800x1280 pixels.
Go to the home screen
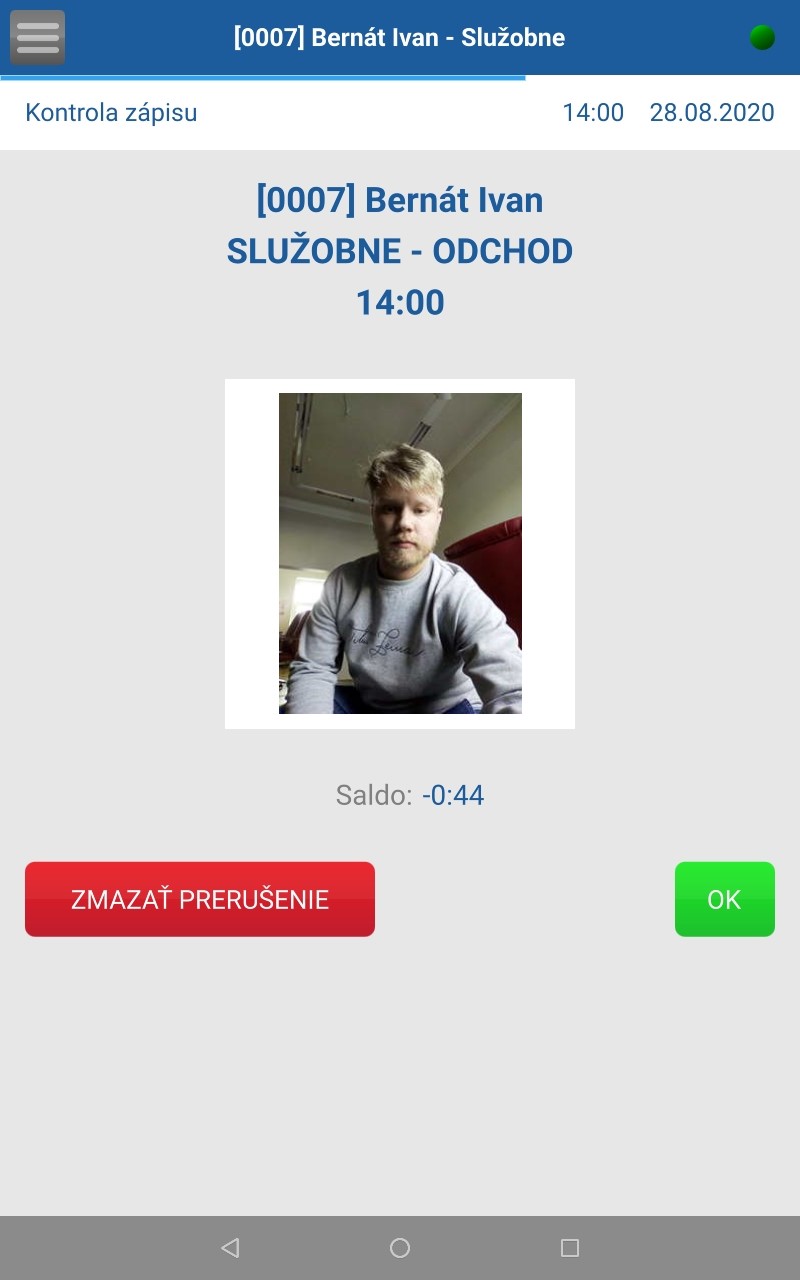pyautogui.click(x=400, y=1247)
